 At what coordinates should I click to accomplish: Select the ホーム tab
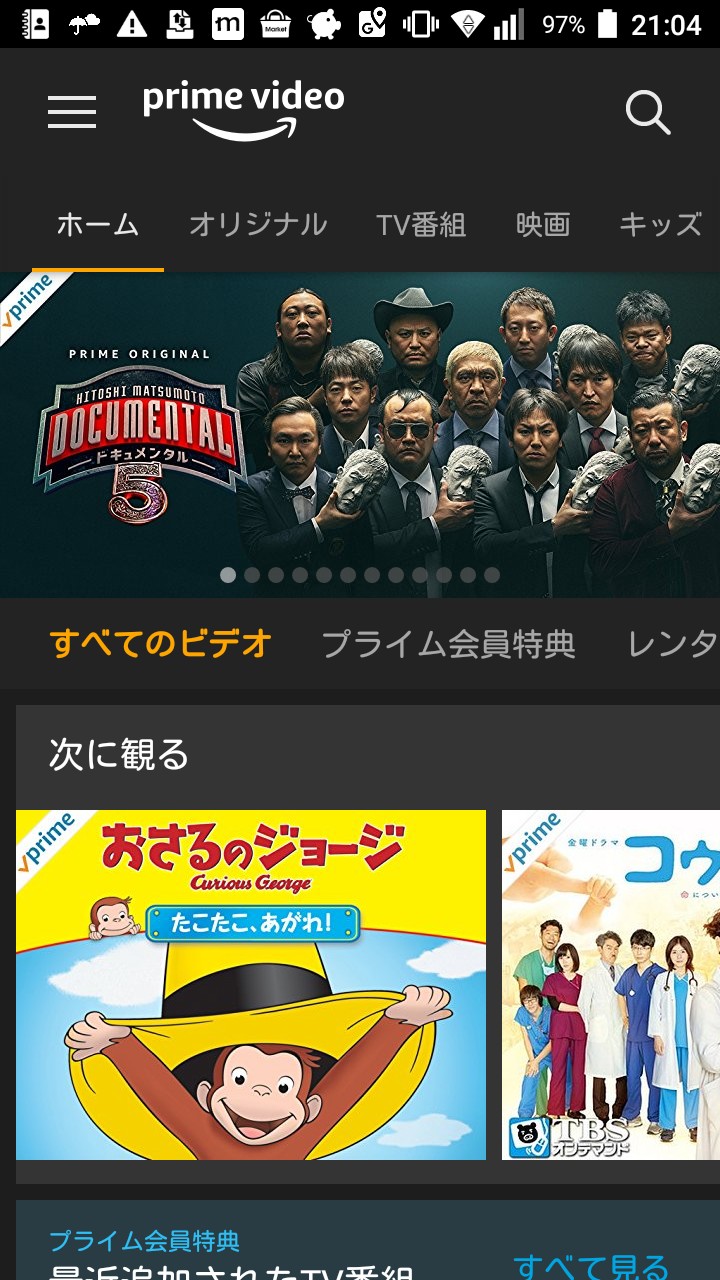point(97,224)
